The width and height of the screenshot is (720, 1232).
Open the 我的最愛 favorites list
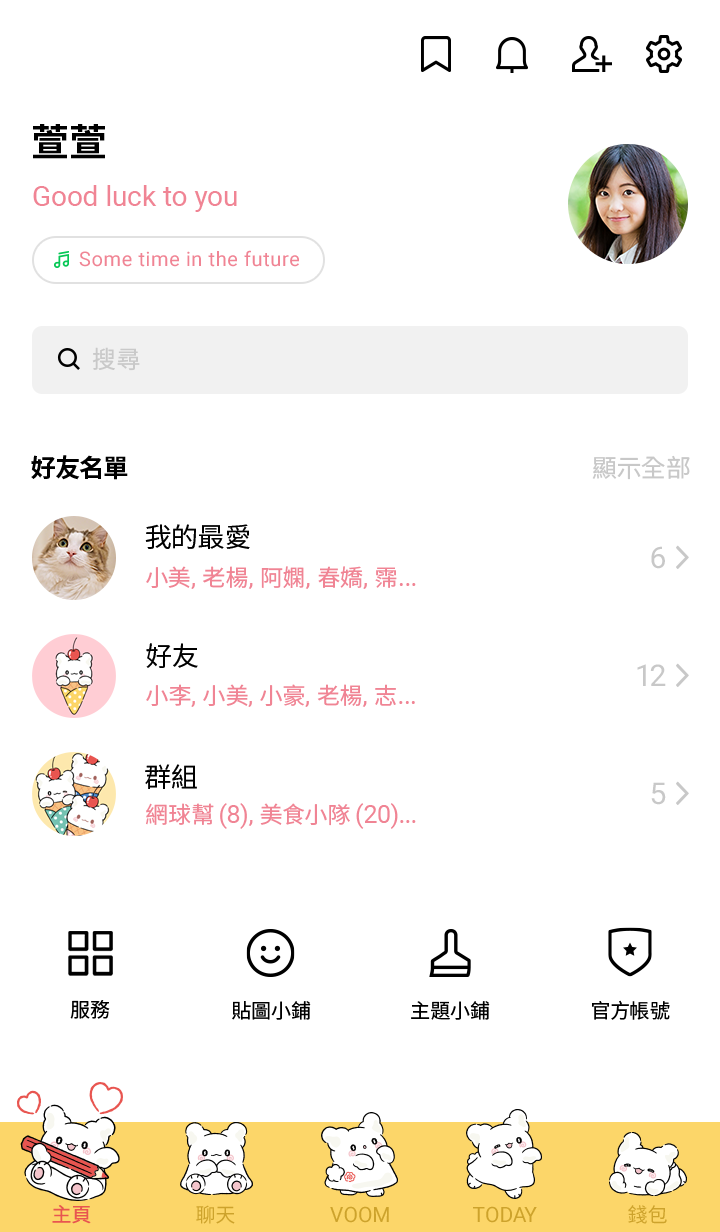tap(360, 558)
